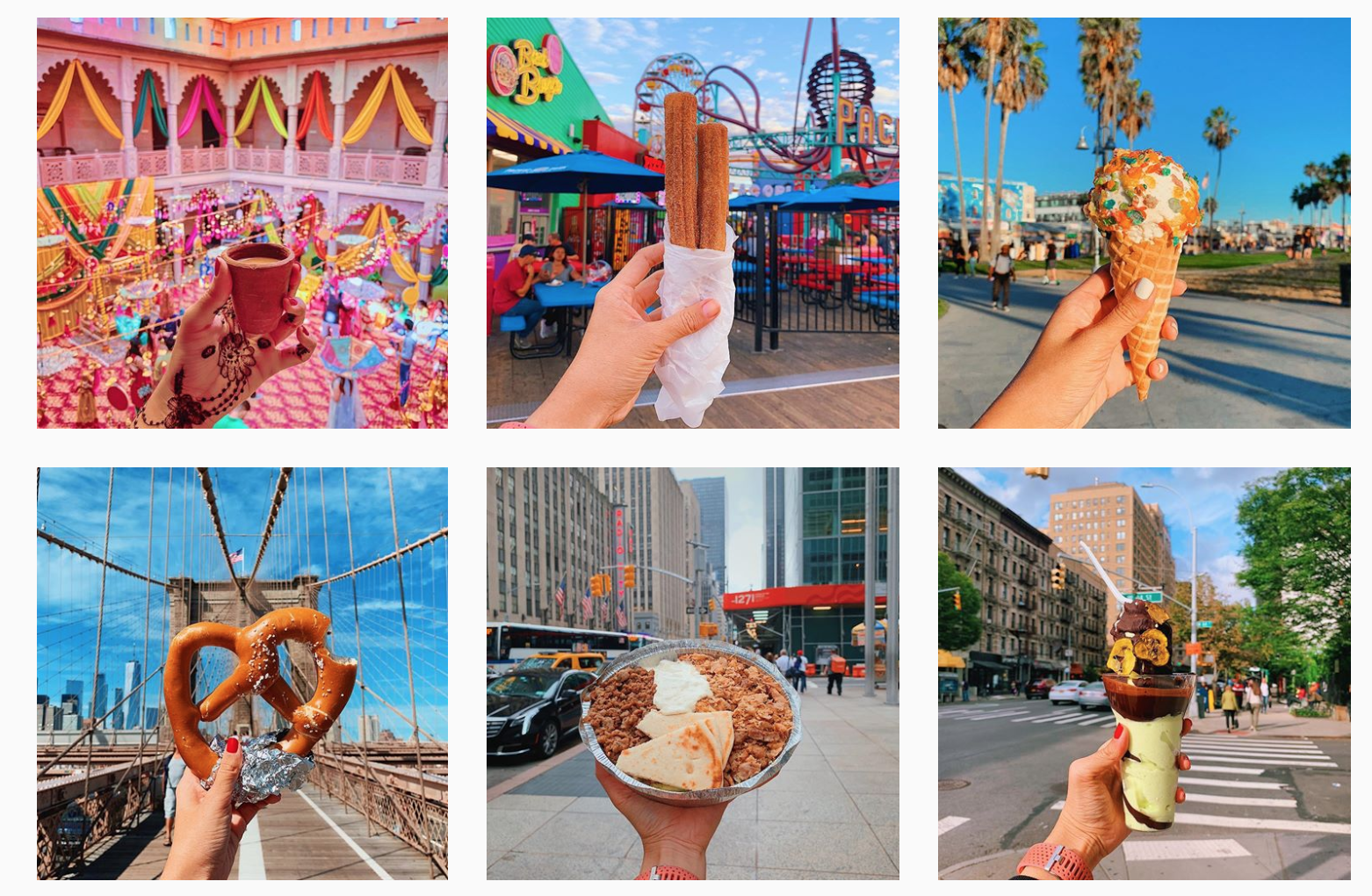
Task: Open the churros at amusement park post
Action: [692, 223]
